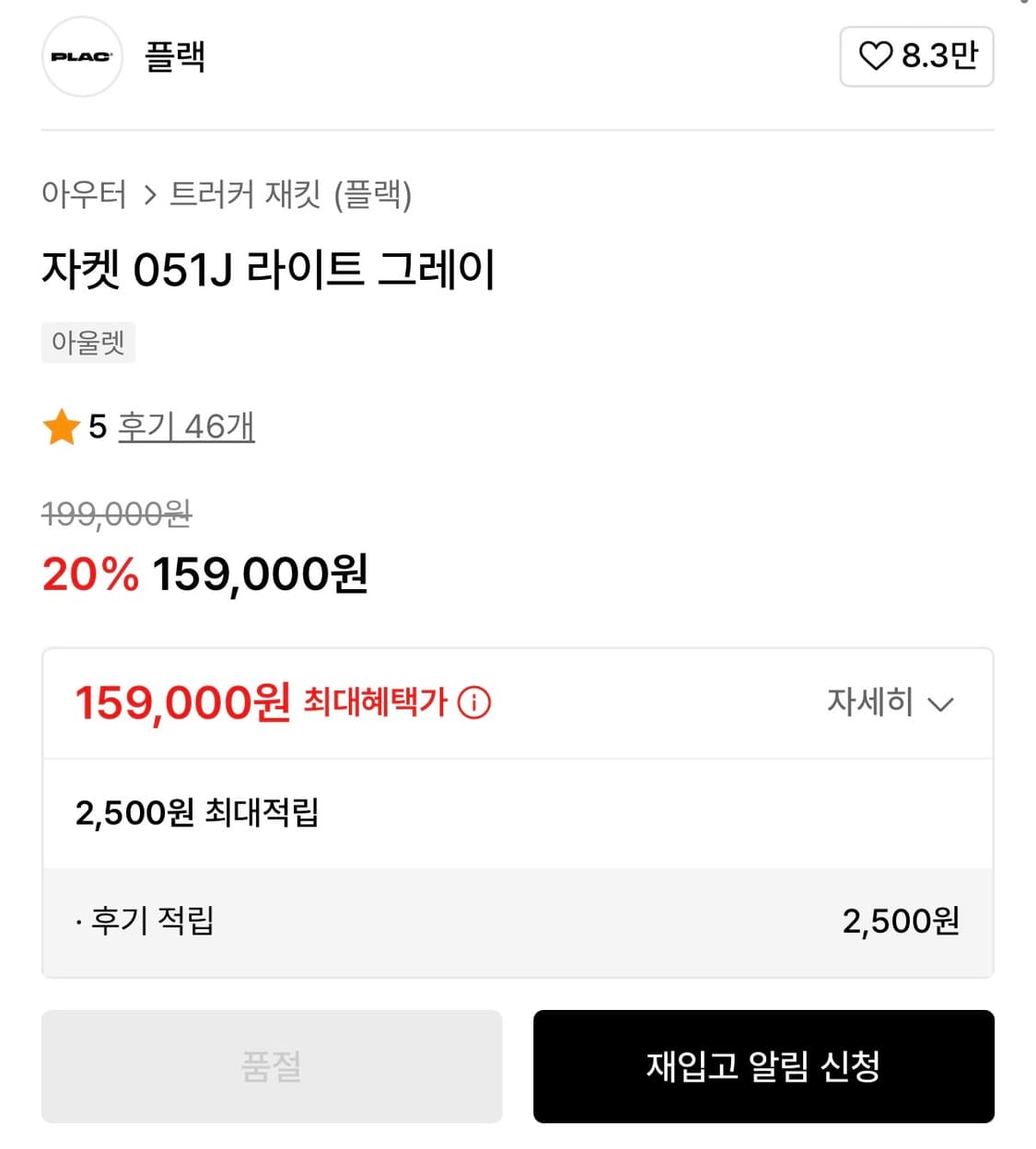
Task: Open the 후기 46개 reviews link
Action: pyautogui.click(x=185, y=426)
